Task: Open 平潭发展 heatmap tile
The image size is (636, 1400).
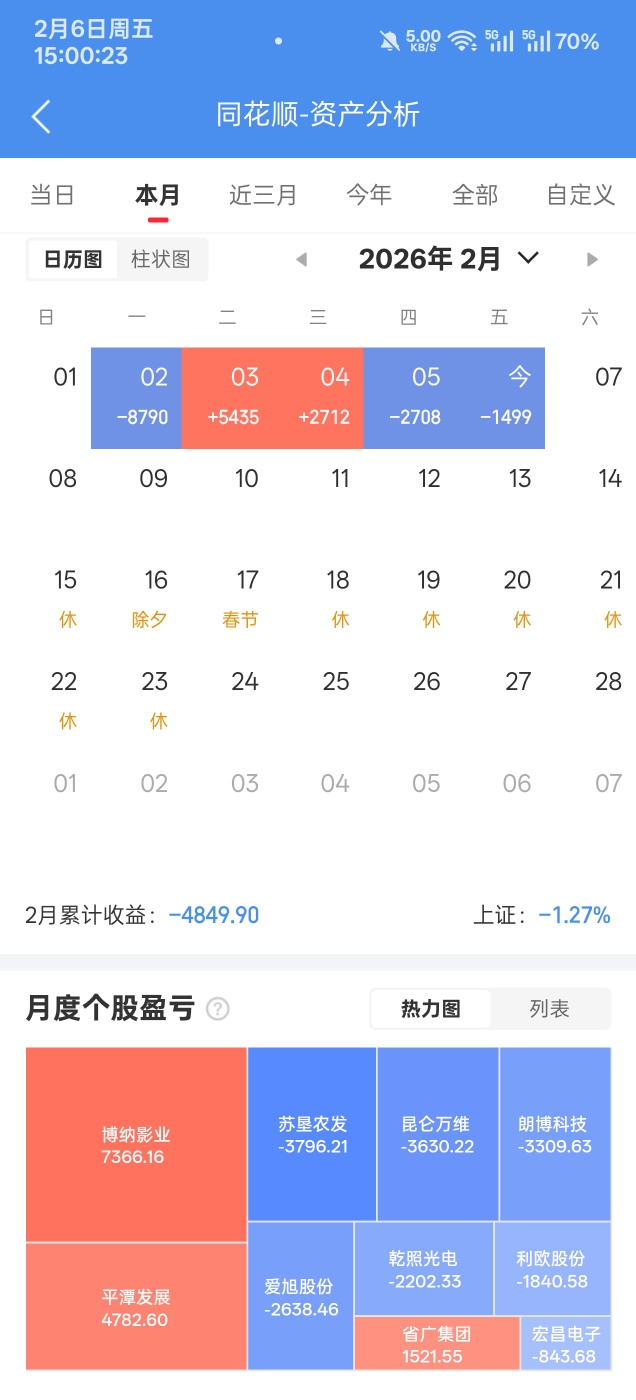Action: (x=136, y=1306)
